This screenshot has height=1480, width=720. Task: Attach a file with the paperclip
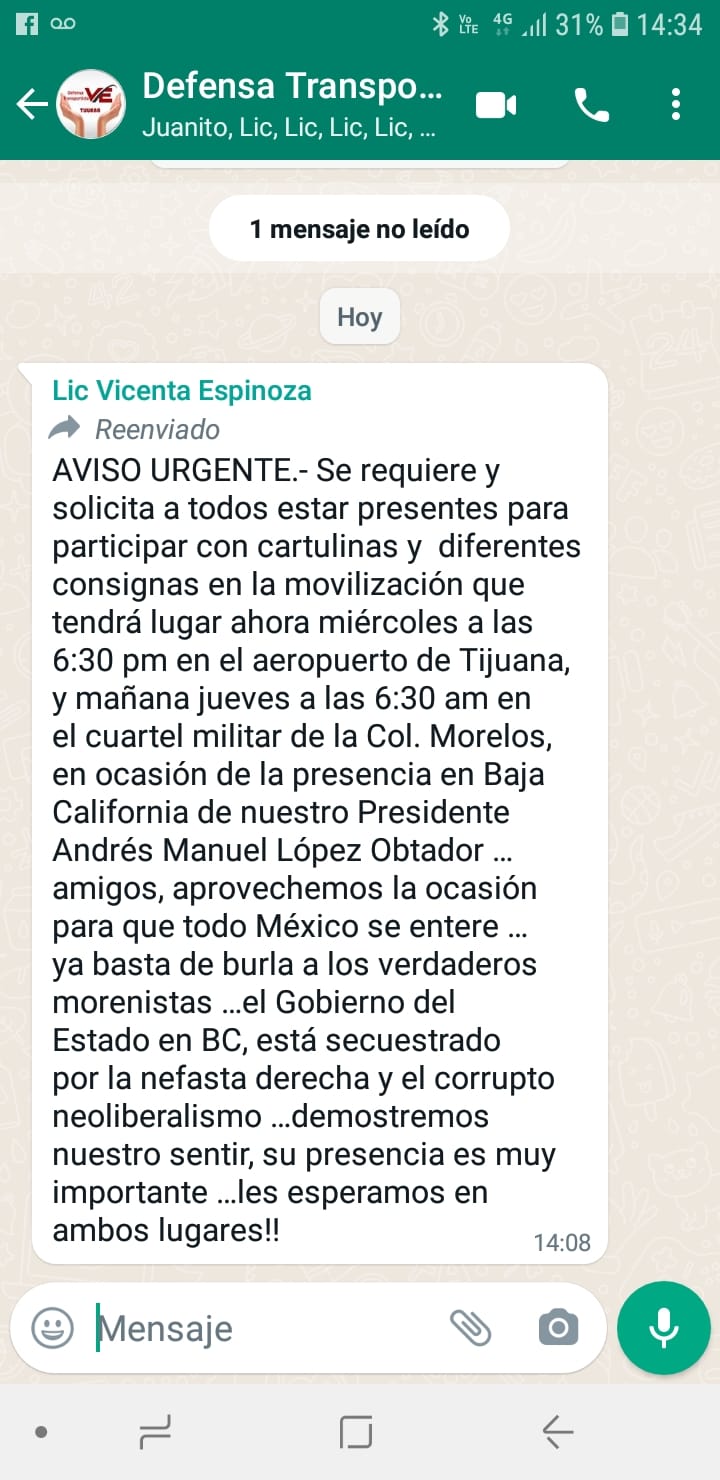pos(470,1328)
